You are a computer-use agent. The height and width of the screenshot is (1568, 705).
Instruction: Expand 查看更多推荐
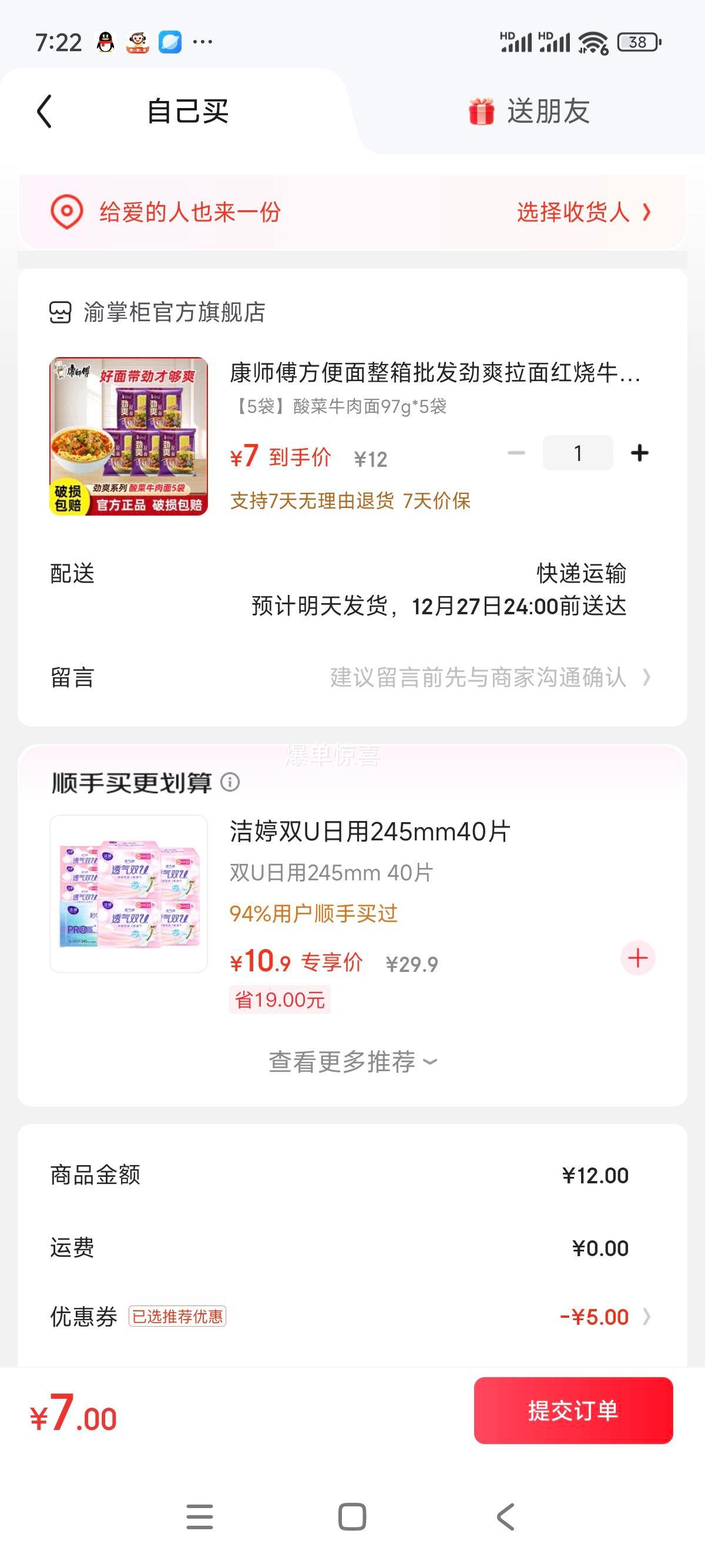353,1062
